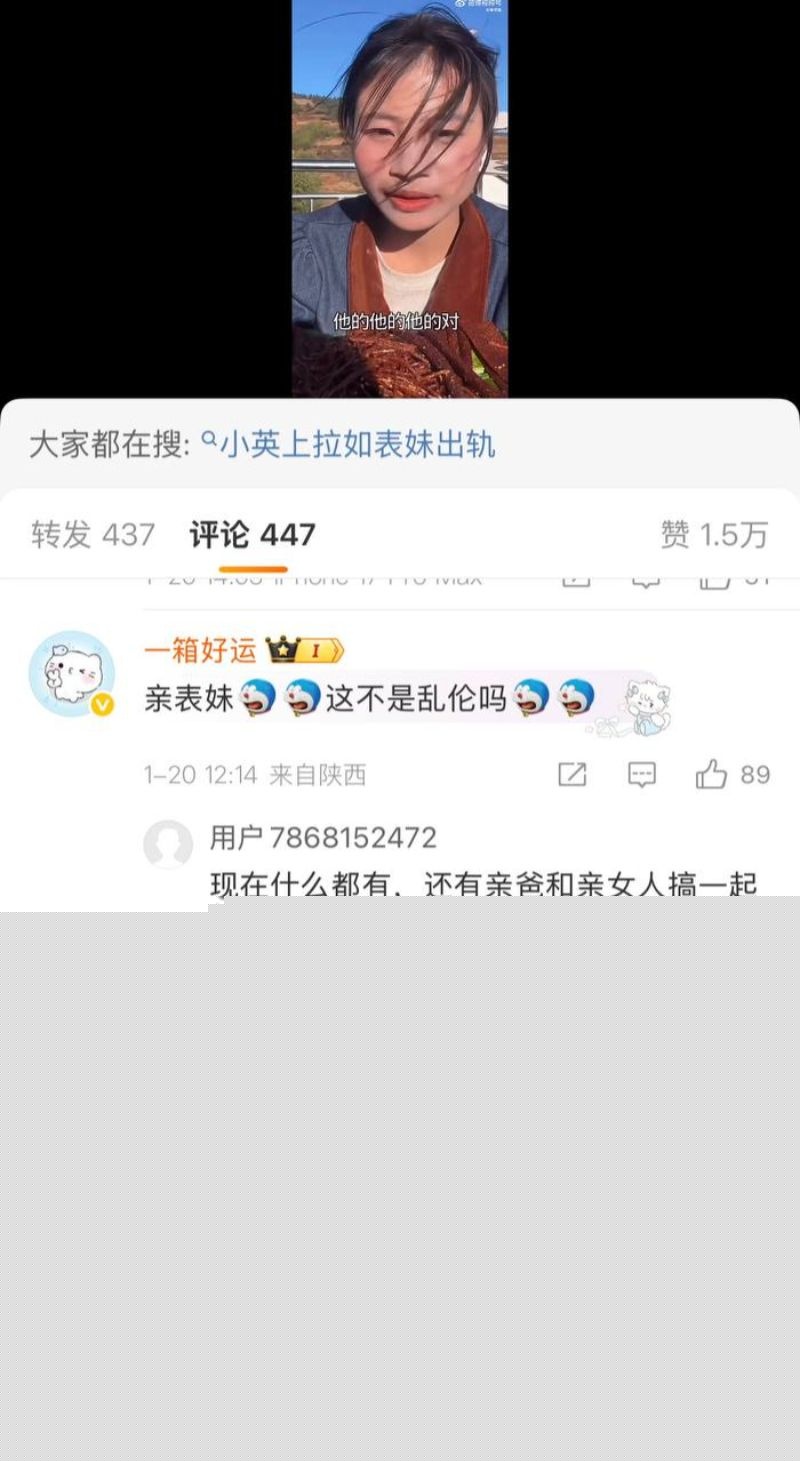Switch to the 转发 437 tab
Screen dimensions: 800x1461
point(90,535)
